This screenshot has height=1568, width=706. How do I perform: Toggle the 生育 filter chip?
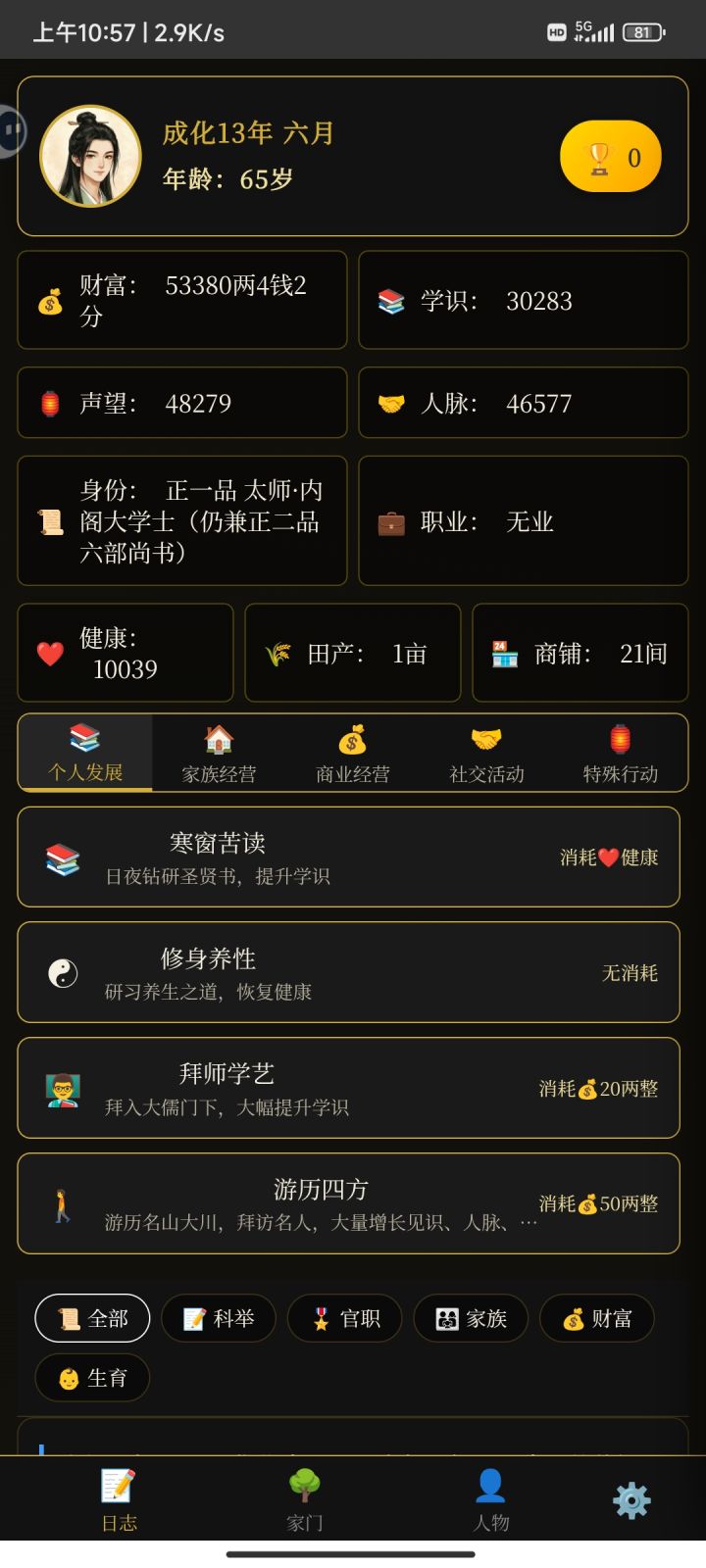pos(91,1378)
